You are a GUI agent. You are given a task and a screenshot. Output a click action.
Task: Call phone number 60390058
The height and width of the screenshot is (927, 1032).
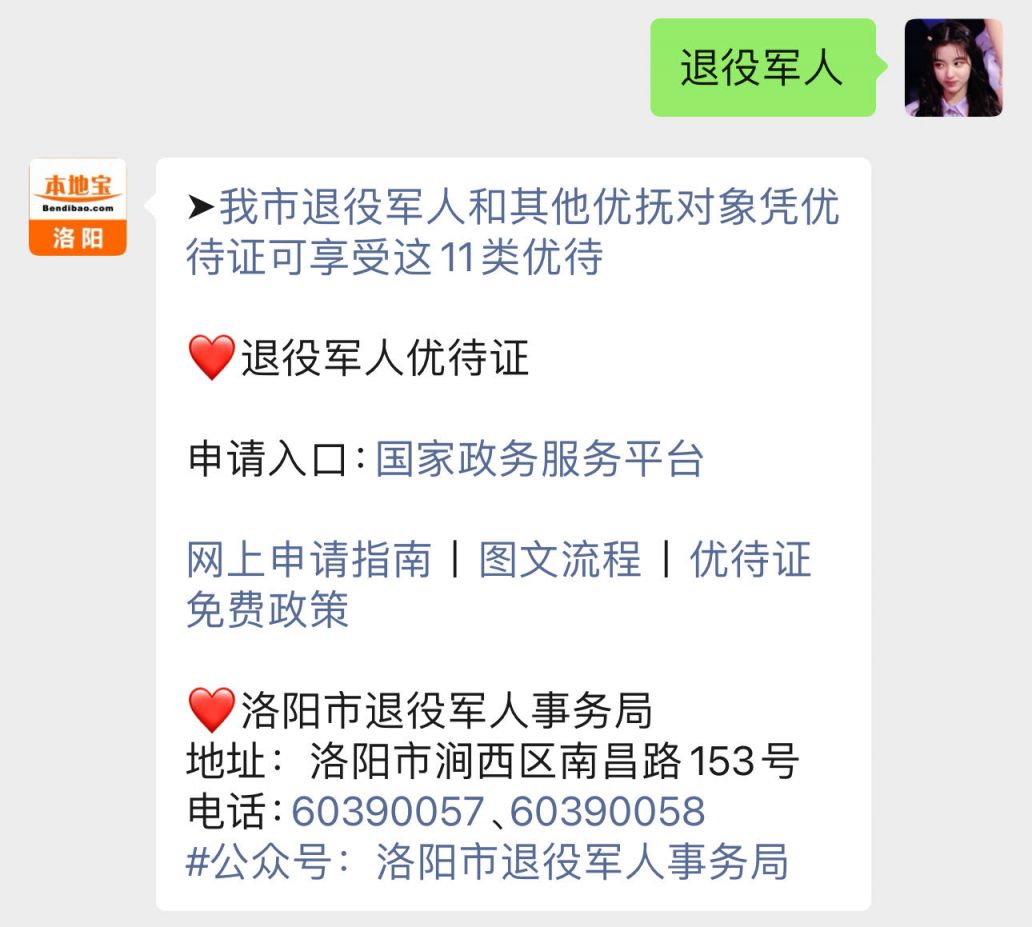click(x=608, y=812)
